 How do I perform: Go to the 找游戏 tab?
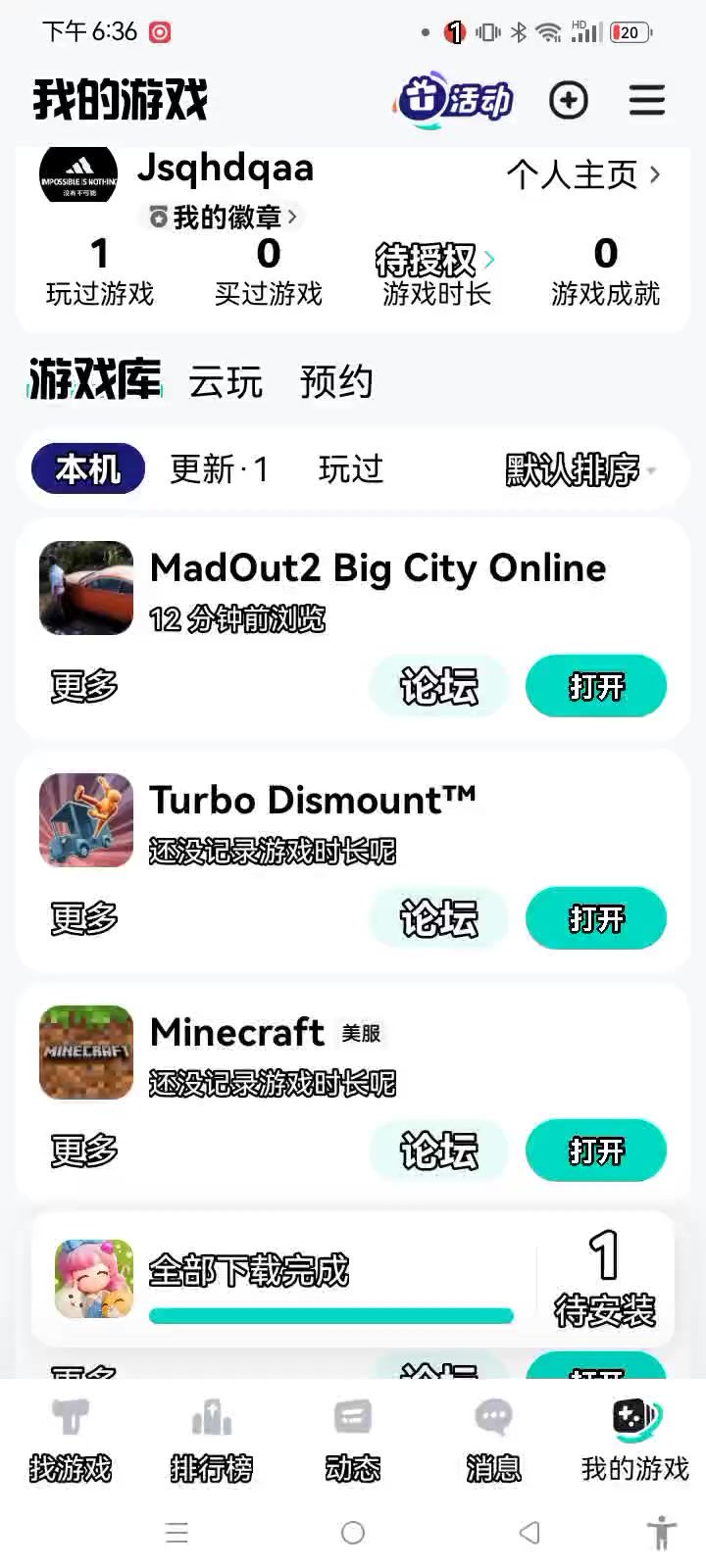[x=71, y=1441]
